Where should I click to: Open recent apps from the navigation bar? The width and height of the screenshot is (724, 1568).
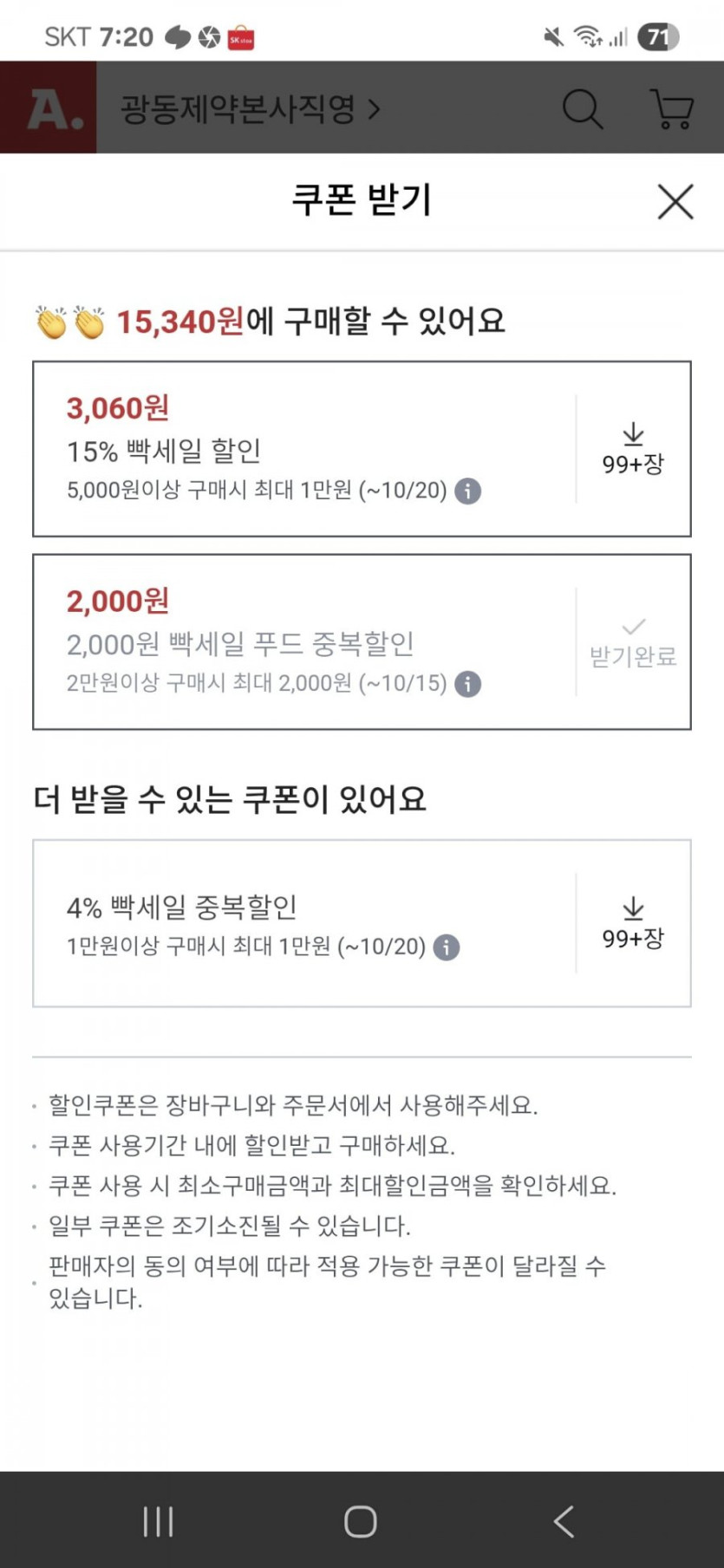pos(158,1521)
